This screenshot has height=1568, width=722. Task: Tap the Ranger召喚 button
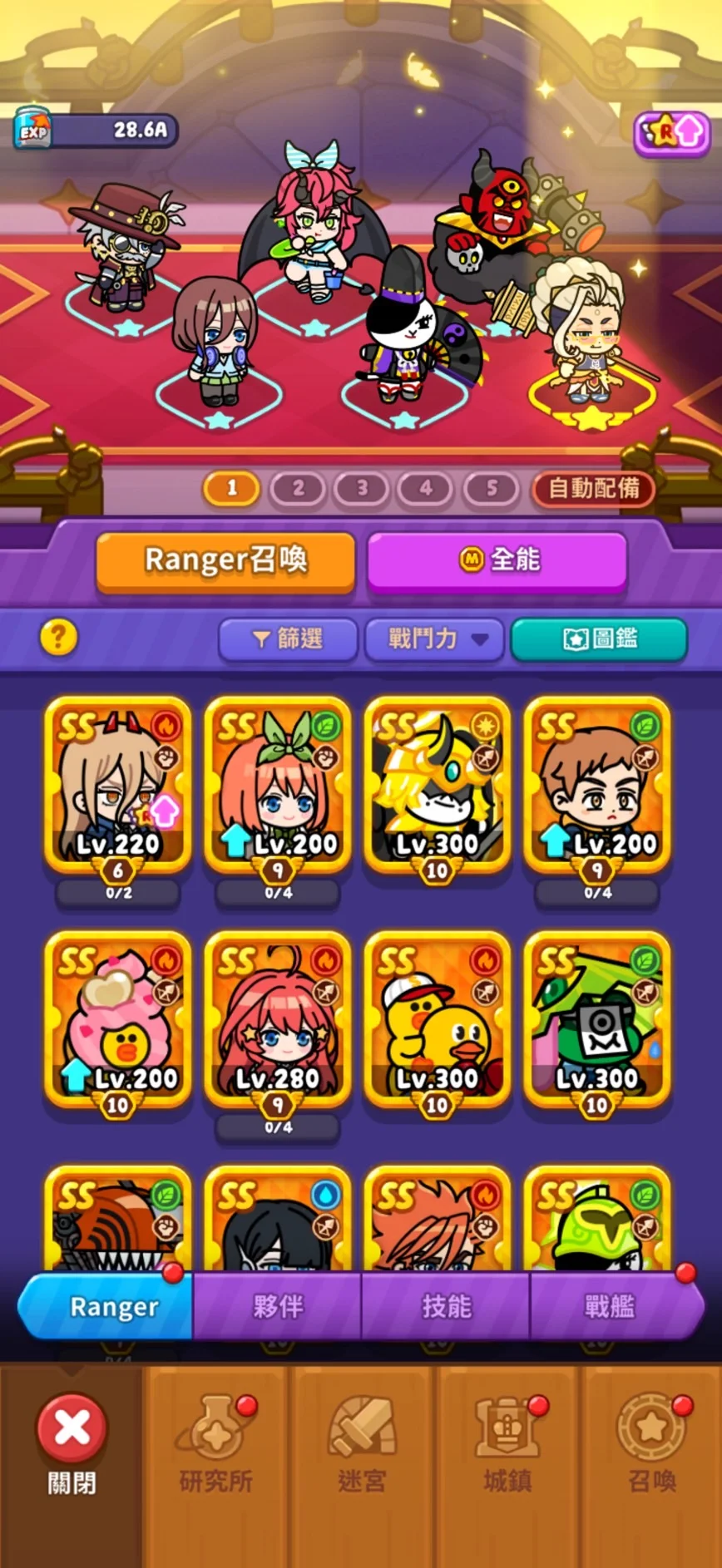coord(225,560)
